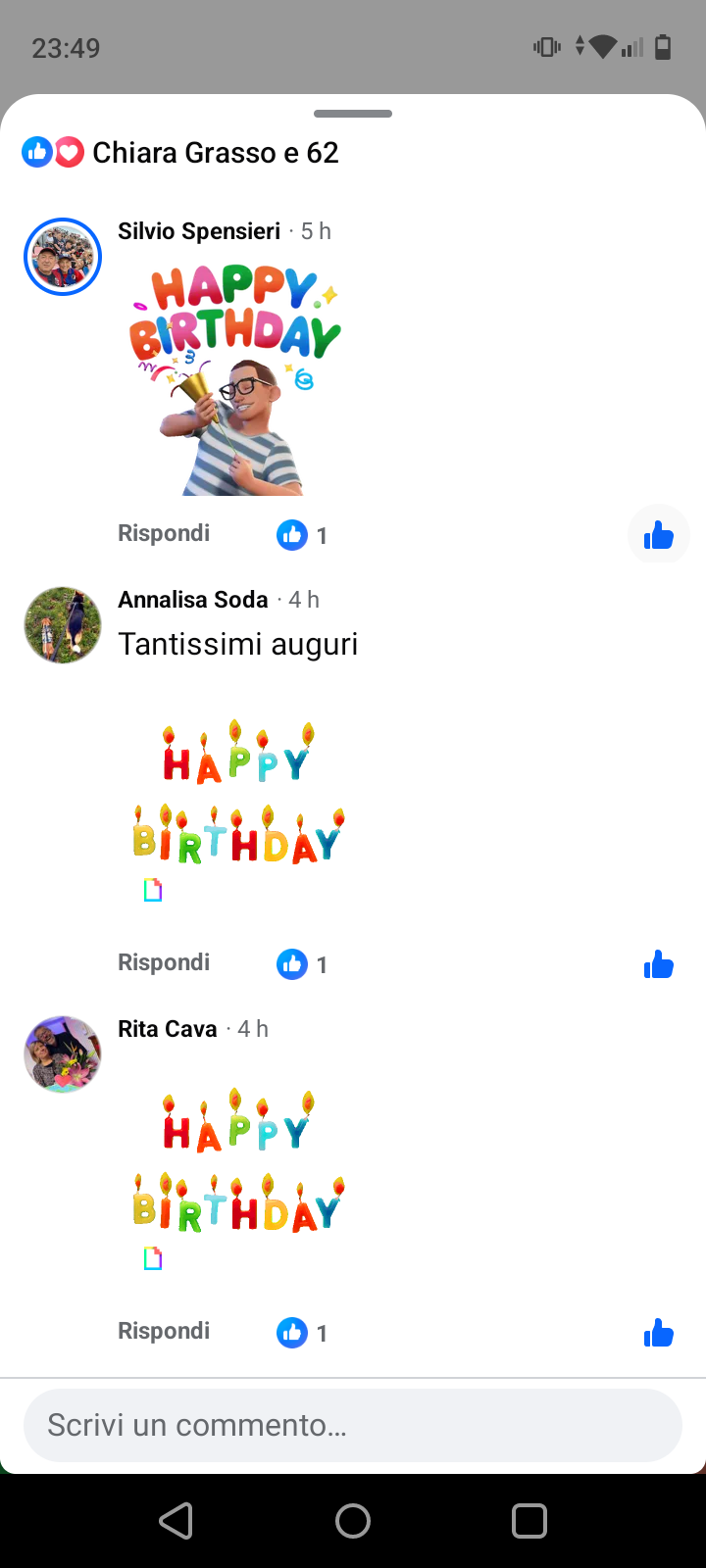This screenshot has height=1568, width=706.
Task: Open Silvio Spensieri's profile picture
Action: (x=63, y=257)
